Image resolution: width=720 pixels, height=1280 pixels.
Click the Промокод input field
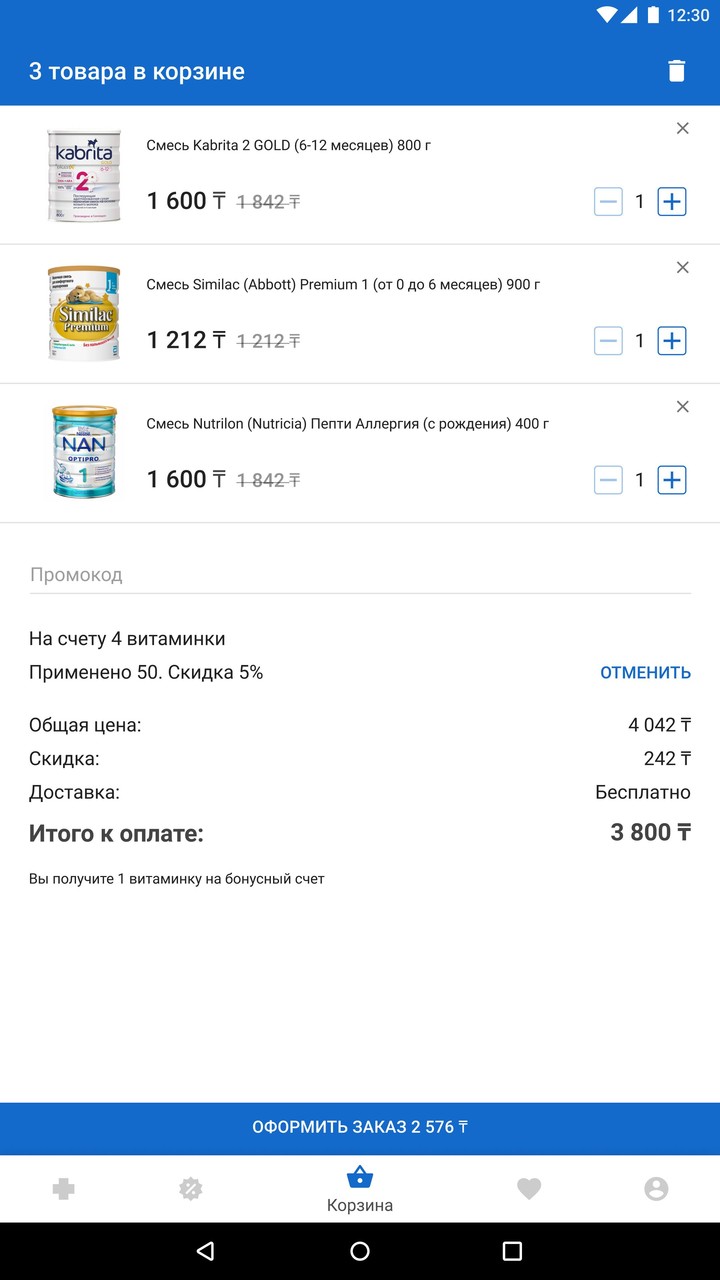360,574
